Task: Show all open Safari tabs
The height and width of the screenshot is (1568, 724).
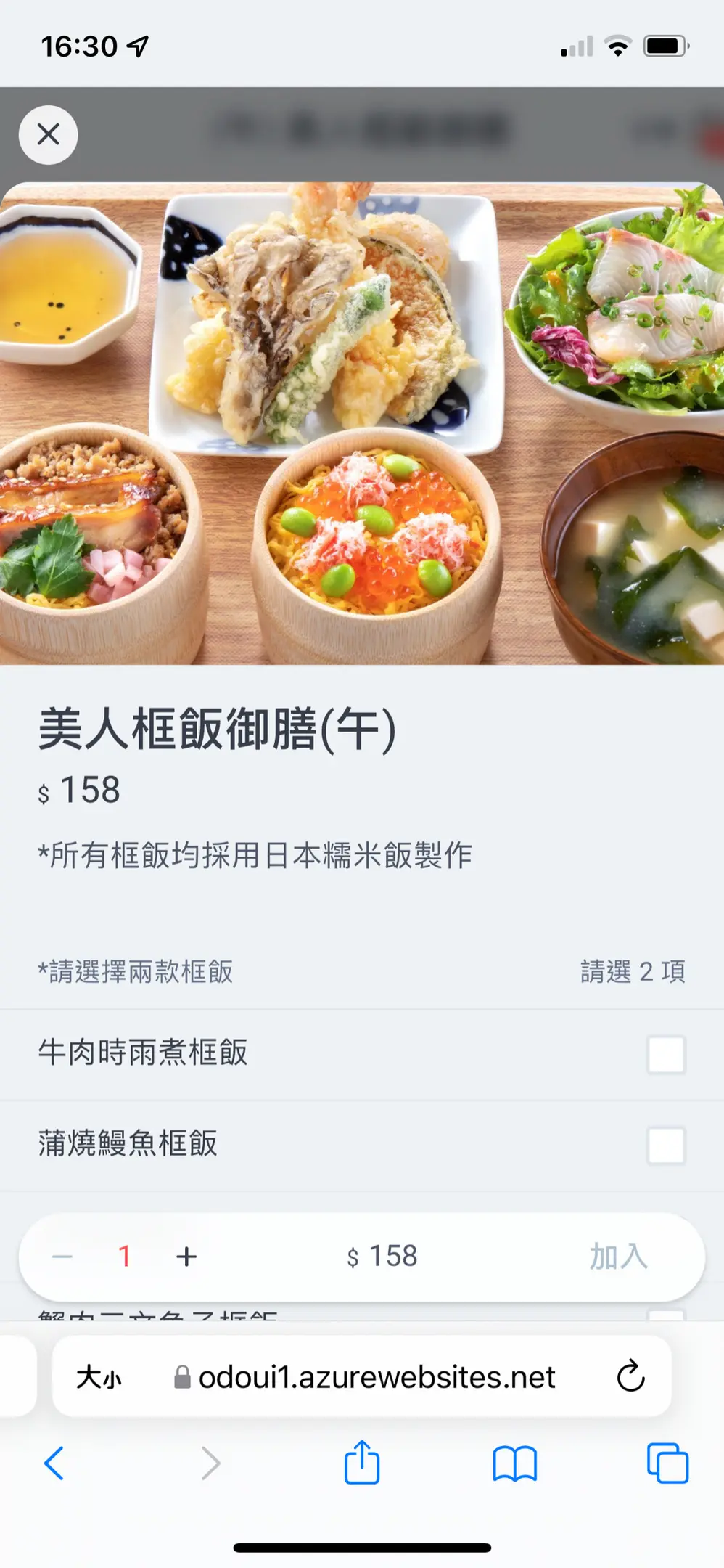Action: pos(667,1463)
